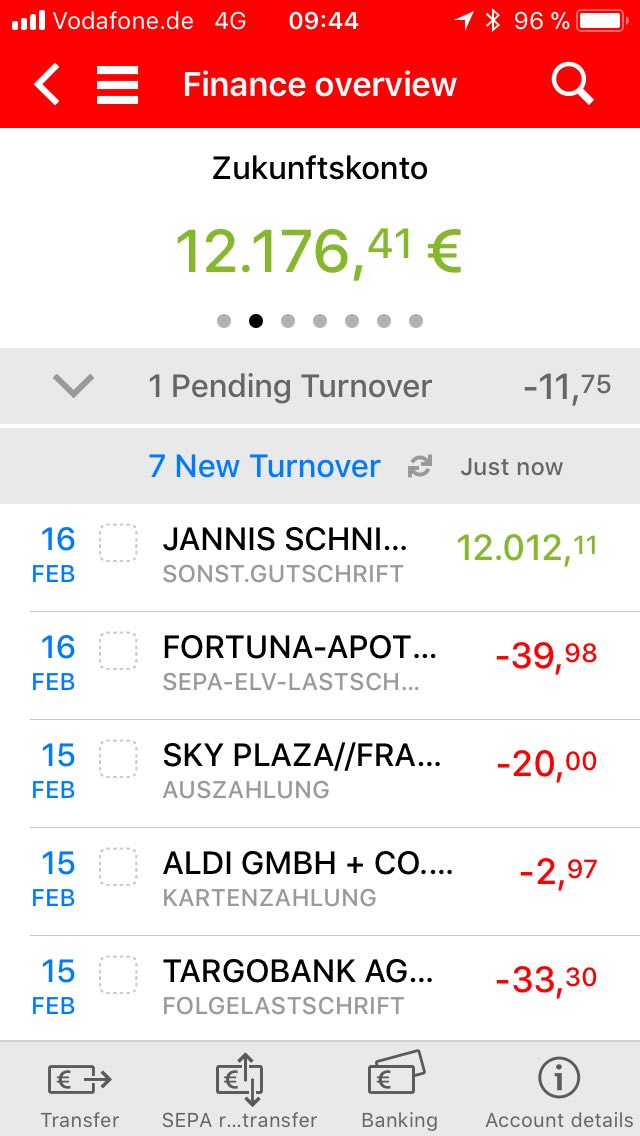The height and width of the screenshot is (1136, 640).
Task: Expand the 1 Pending Turnover section
Action: (x=73, y=386)
